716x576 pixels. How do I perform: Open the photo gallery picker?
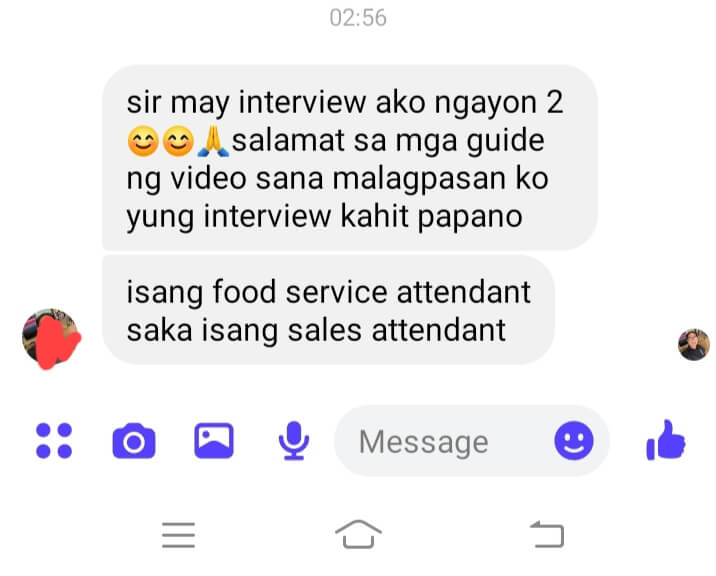[214, 441]
